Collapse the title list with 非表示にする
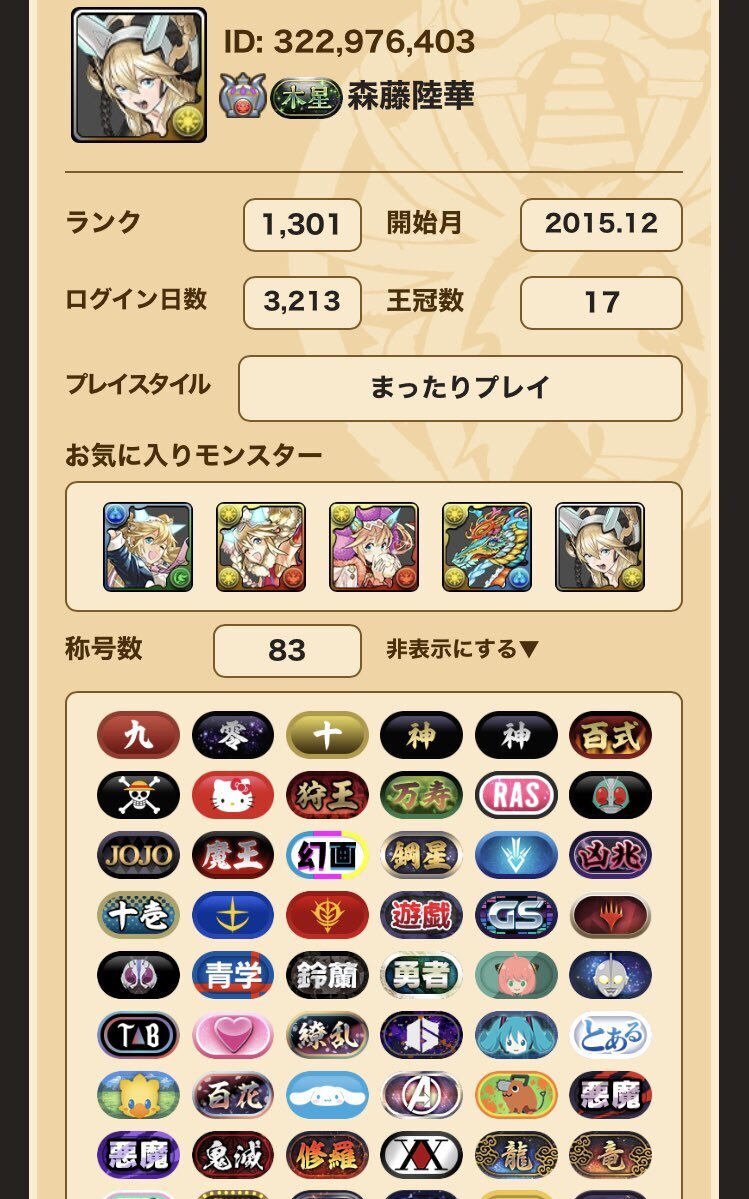Viewport: 749px width, 1199px height. [x=462, y=649]
